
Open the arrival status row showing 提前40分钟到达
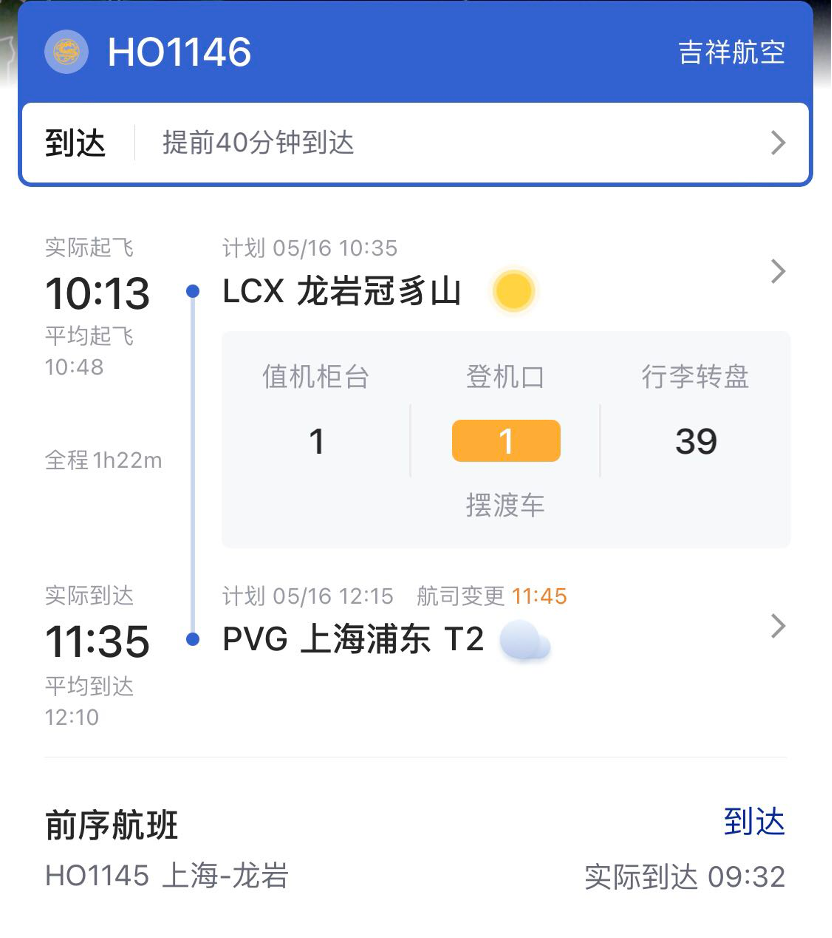[415, 144]
